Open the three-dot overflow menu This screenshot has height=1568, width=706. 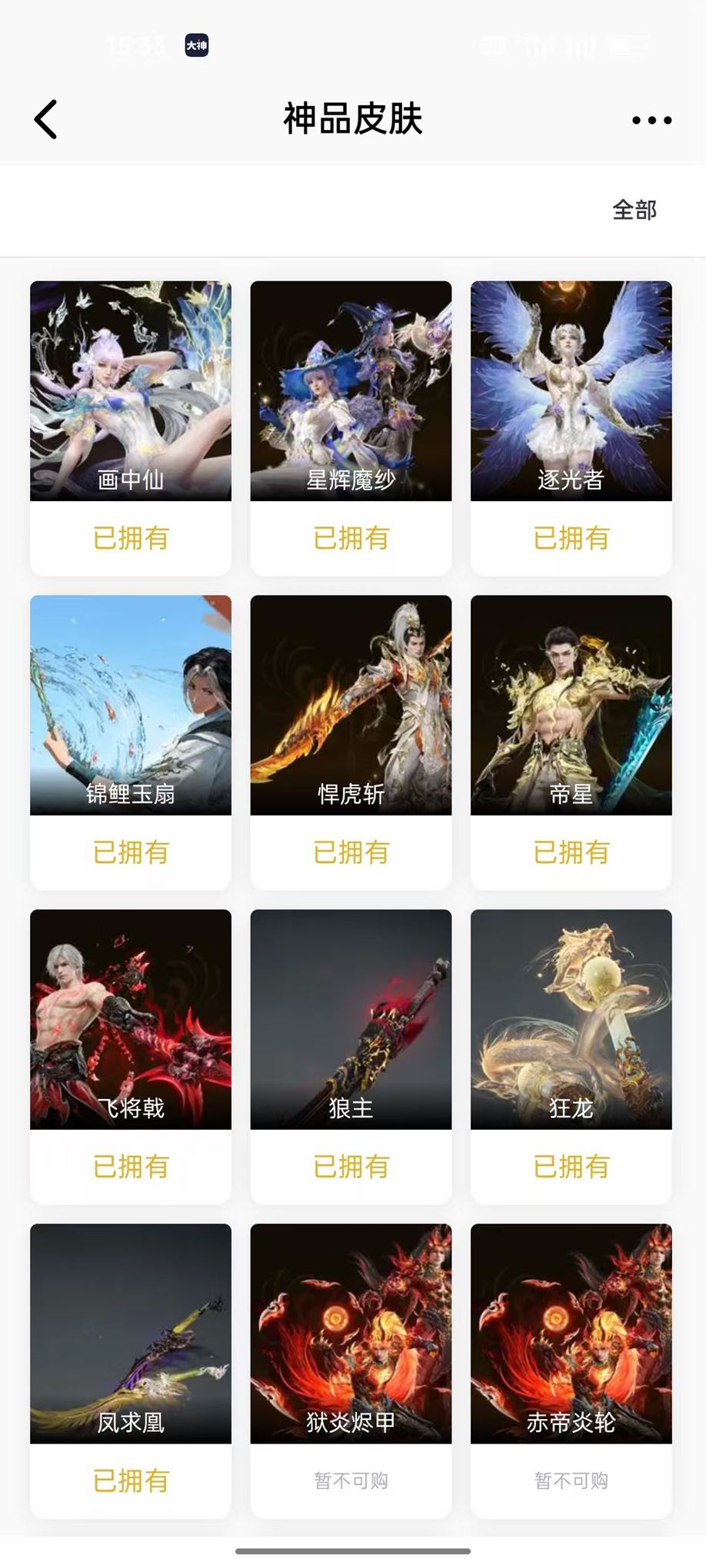651,120
